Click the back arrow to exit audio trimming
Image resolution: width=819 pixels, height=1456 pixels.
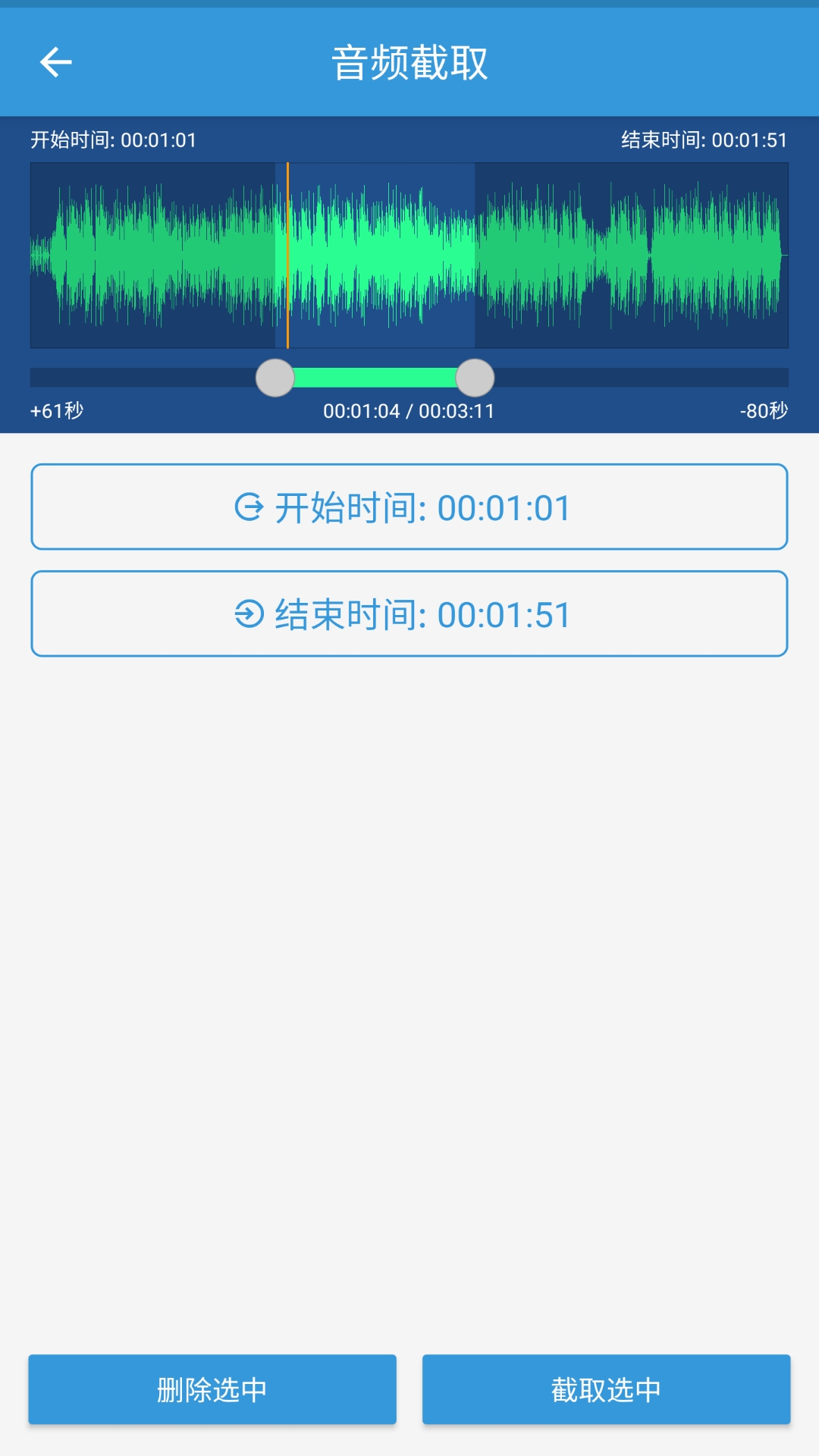(x=55, y=61)
